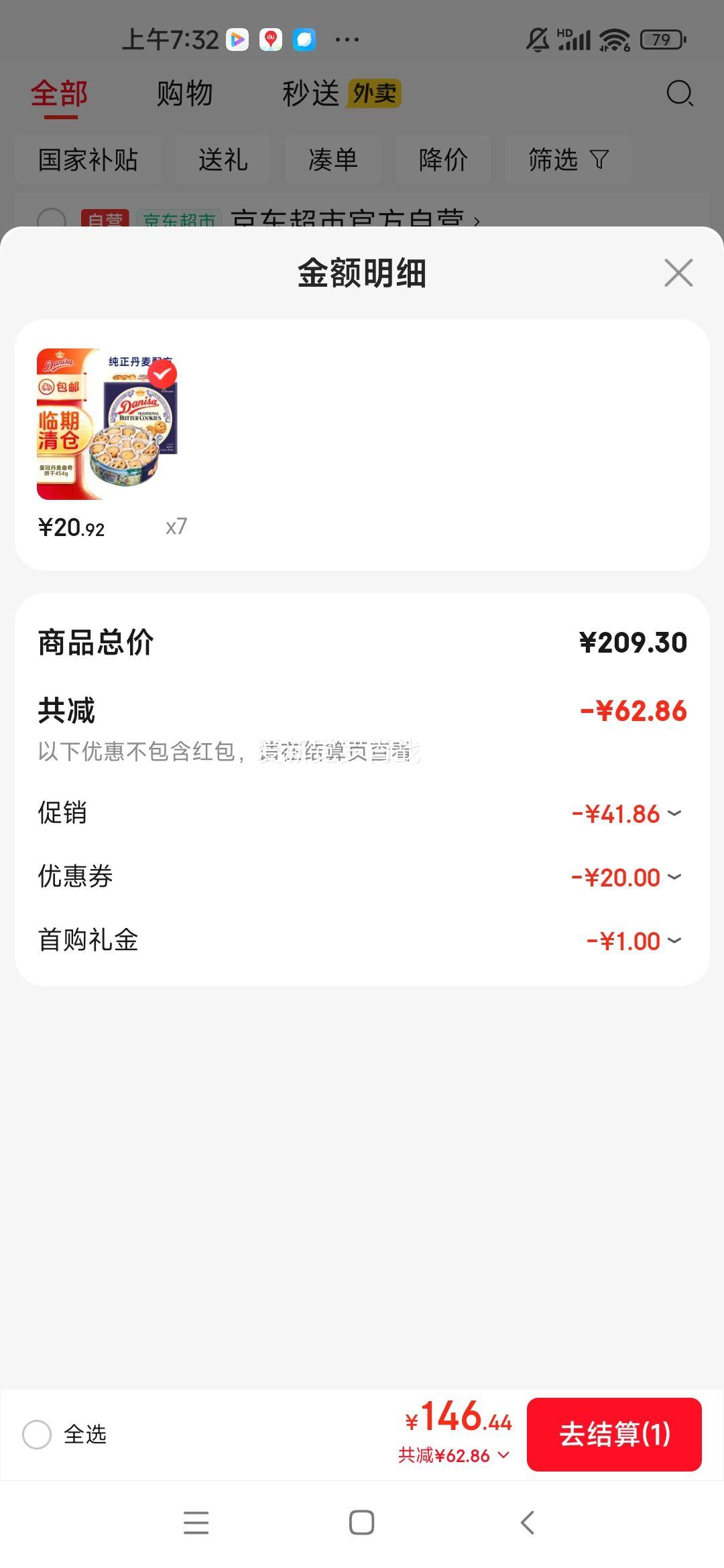
Task: Tap the filter funnel icon next to 筛选
Action: (599, 159)
